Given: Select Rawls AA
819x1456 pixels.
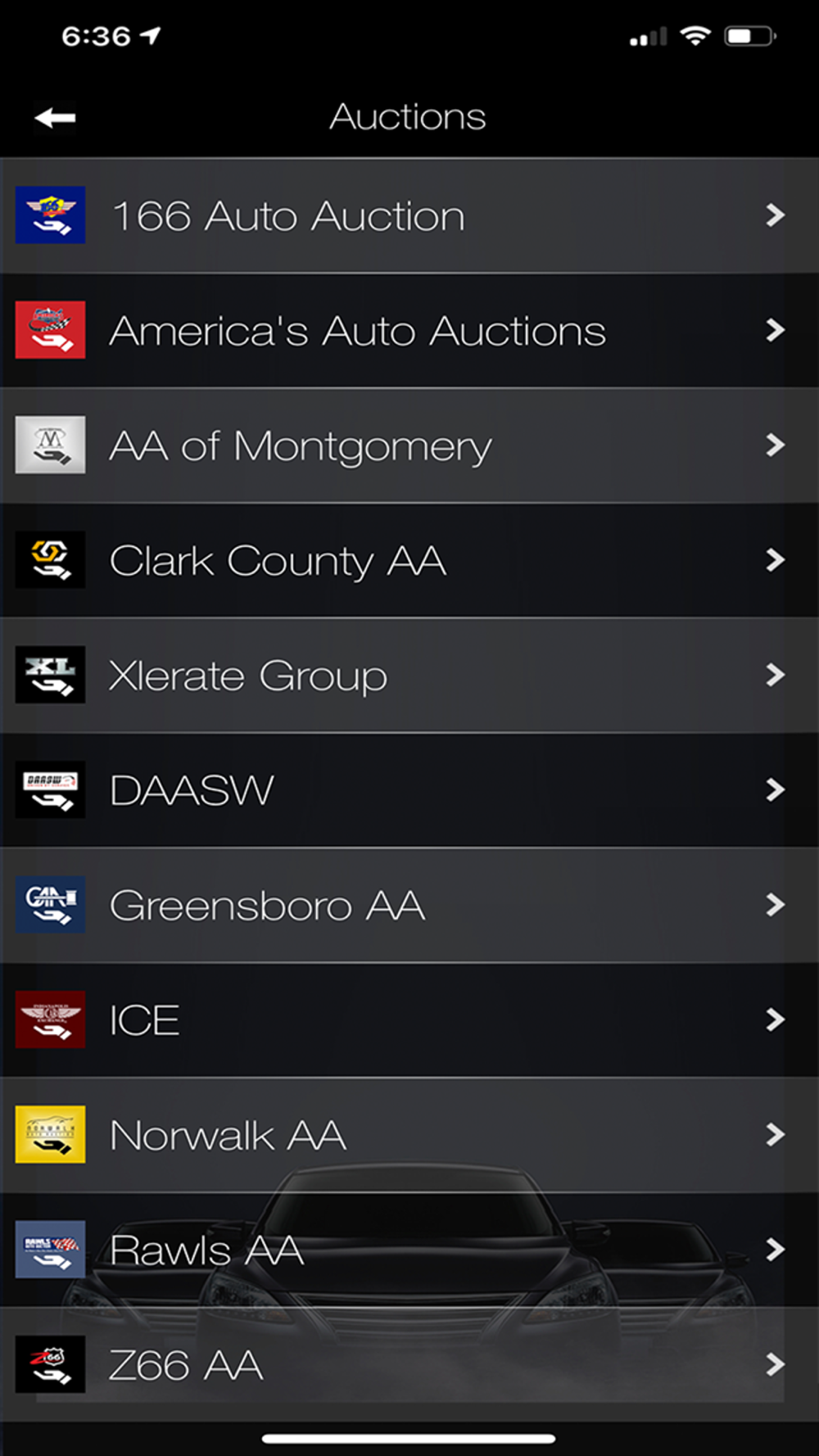Looking at the screenshot, I should tap(409, 1250).
